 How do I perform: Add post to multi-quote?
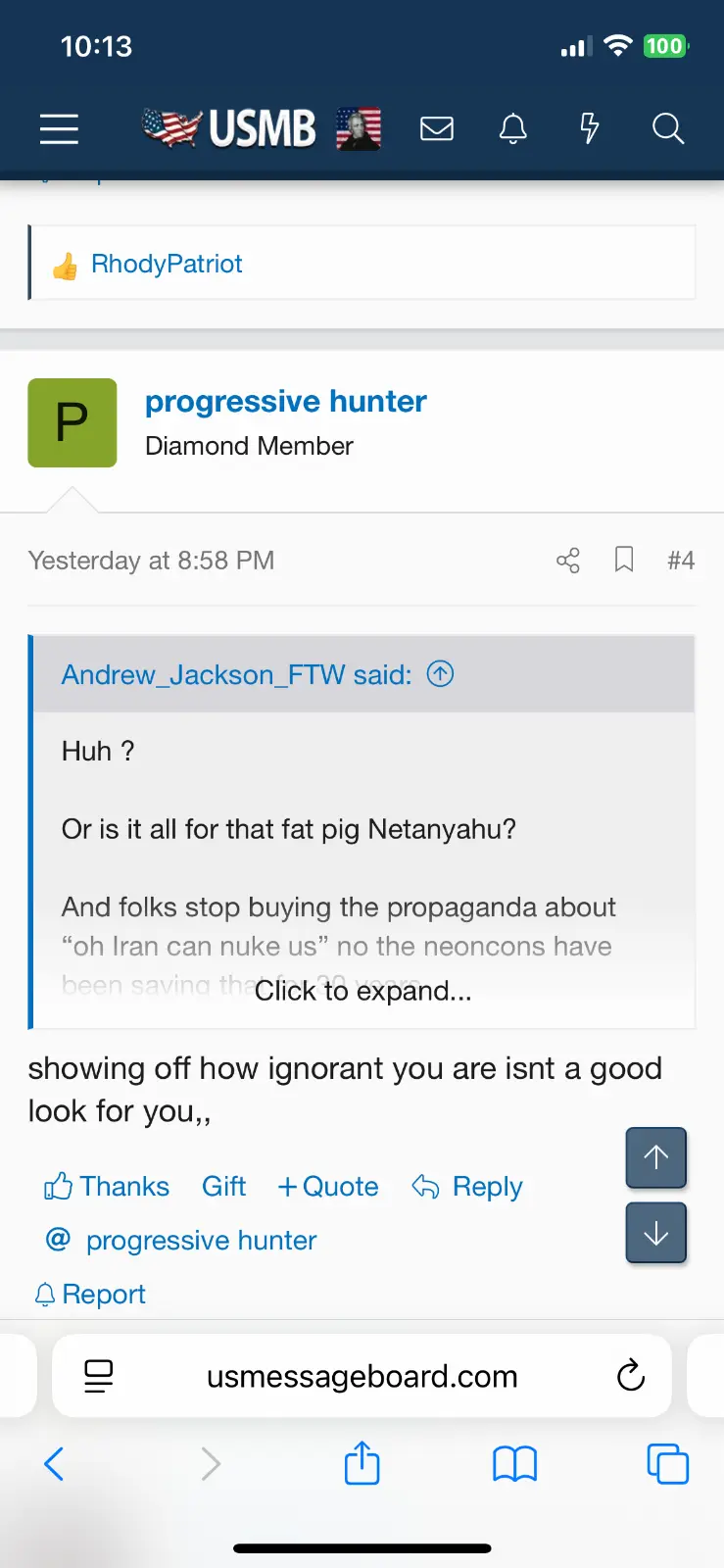tap(328, 1187)
